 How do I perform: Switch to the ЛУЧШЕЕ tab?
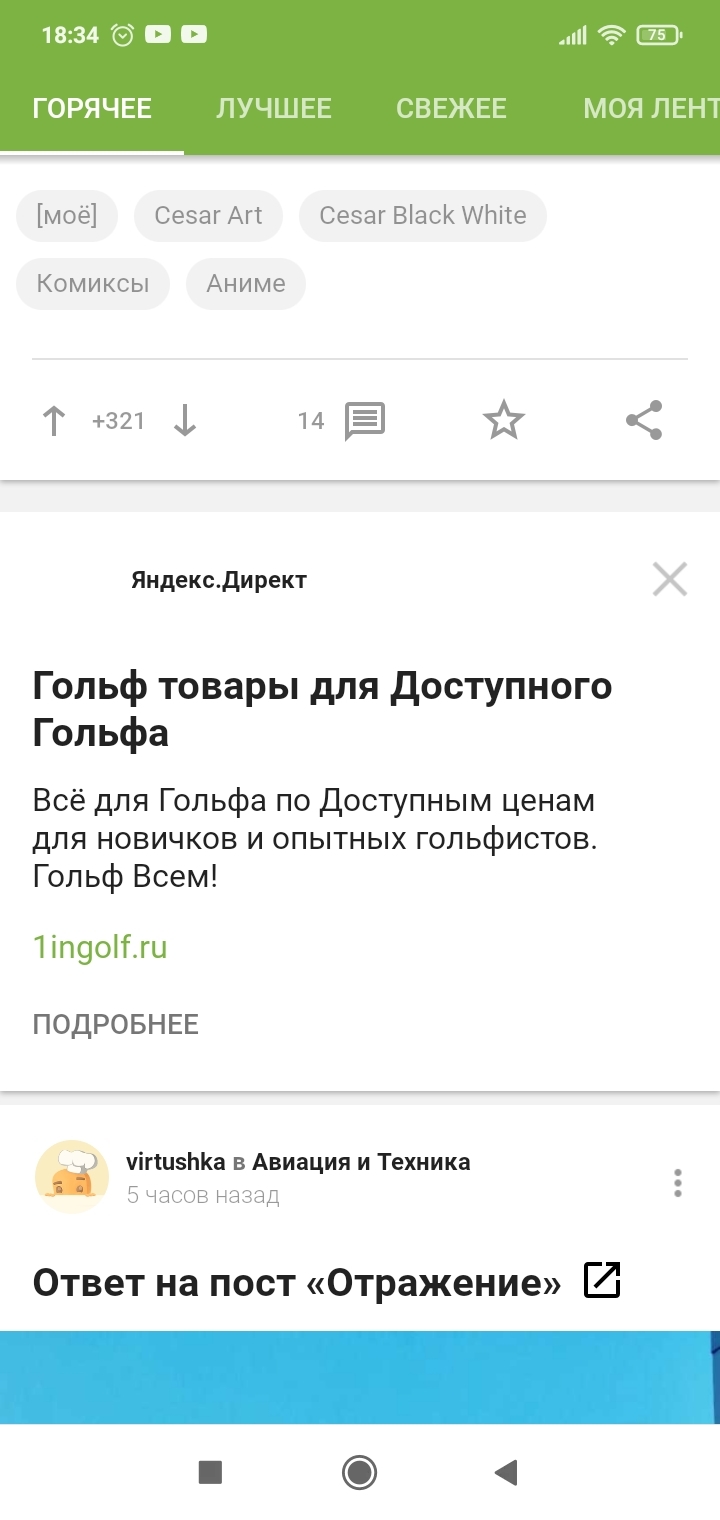coord(274,108)
